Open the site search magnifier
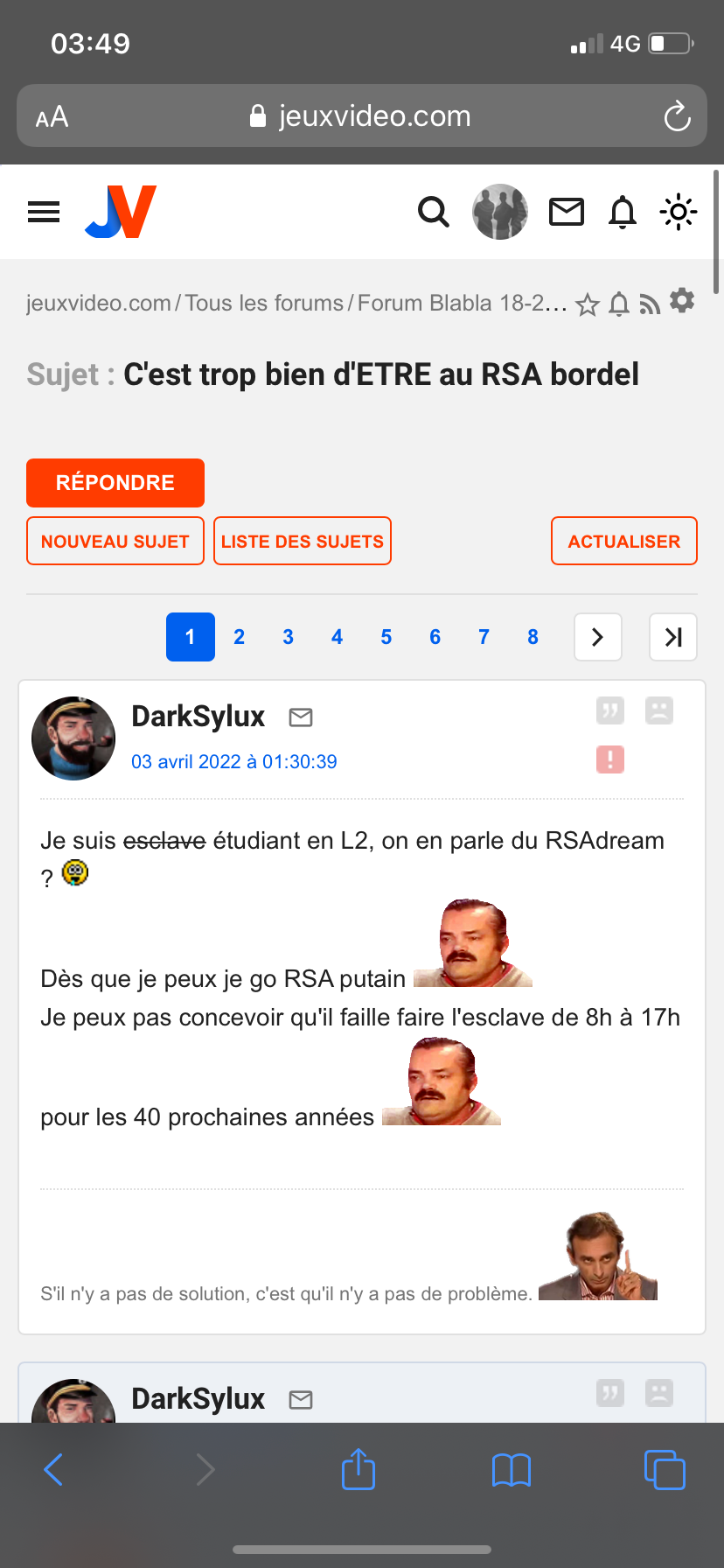 [x=434, y=212]
